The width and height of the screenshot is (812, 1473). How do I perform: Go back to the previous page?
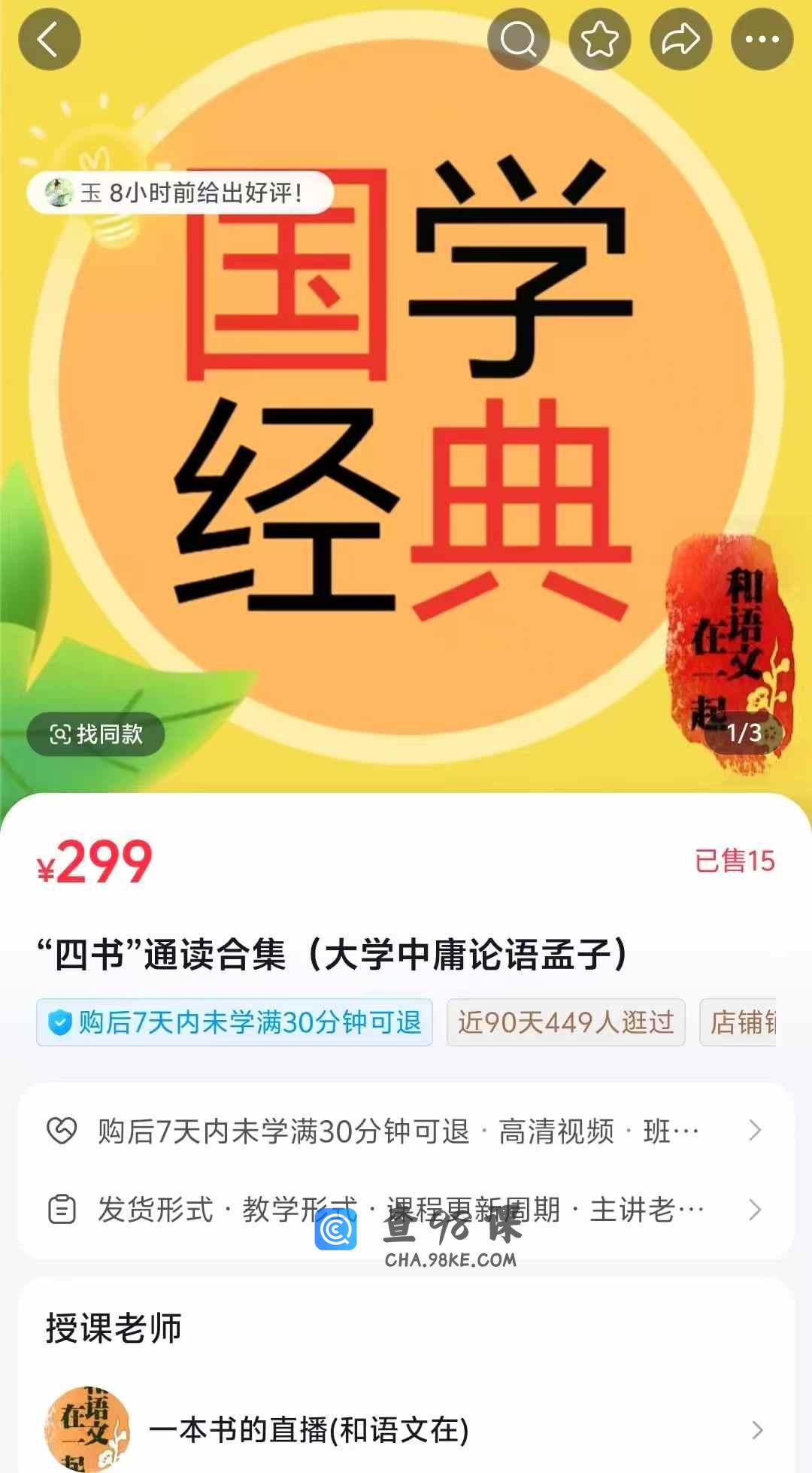pyautogui.click(x=50, y=39)
